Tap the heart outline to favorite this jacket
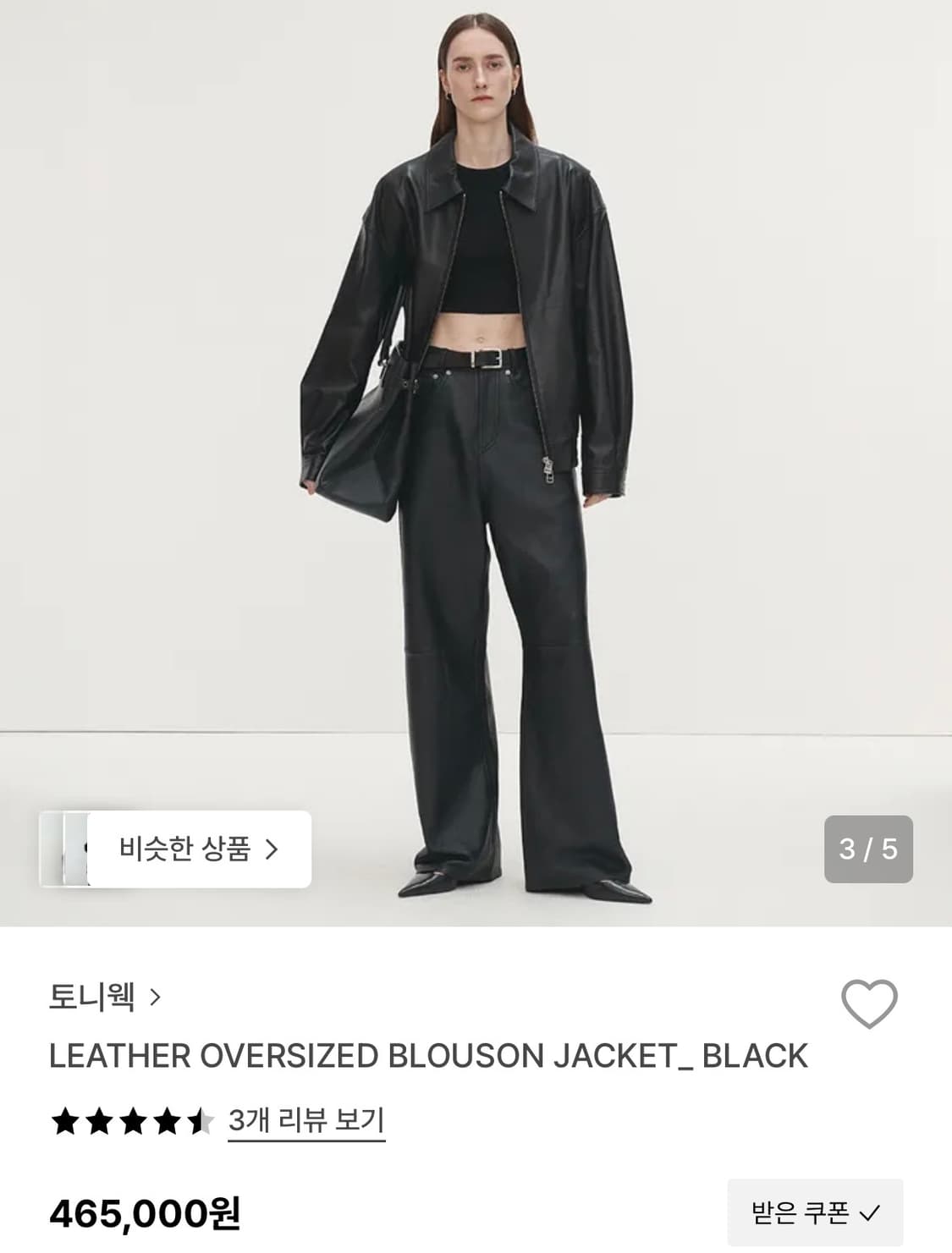The height and width of the screenshot is (1253, 952). click(868, 1006)
